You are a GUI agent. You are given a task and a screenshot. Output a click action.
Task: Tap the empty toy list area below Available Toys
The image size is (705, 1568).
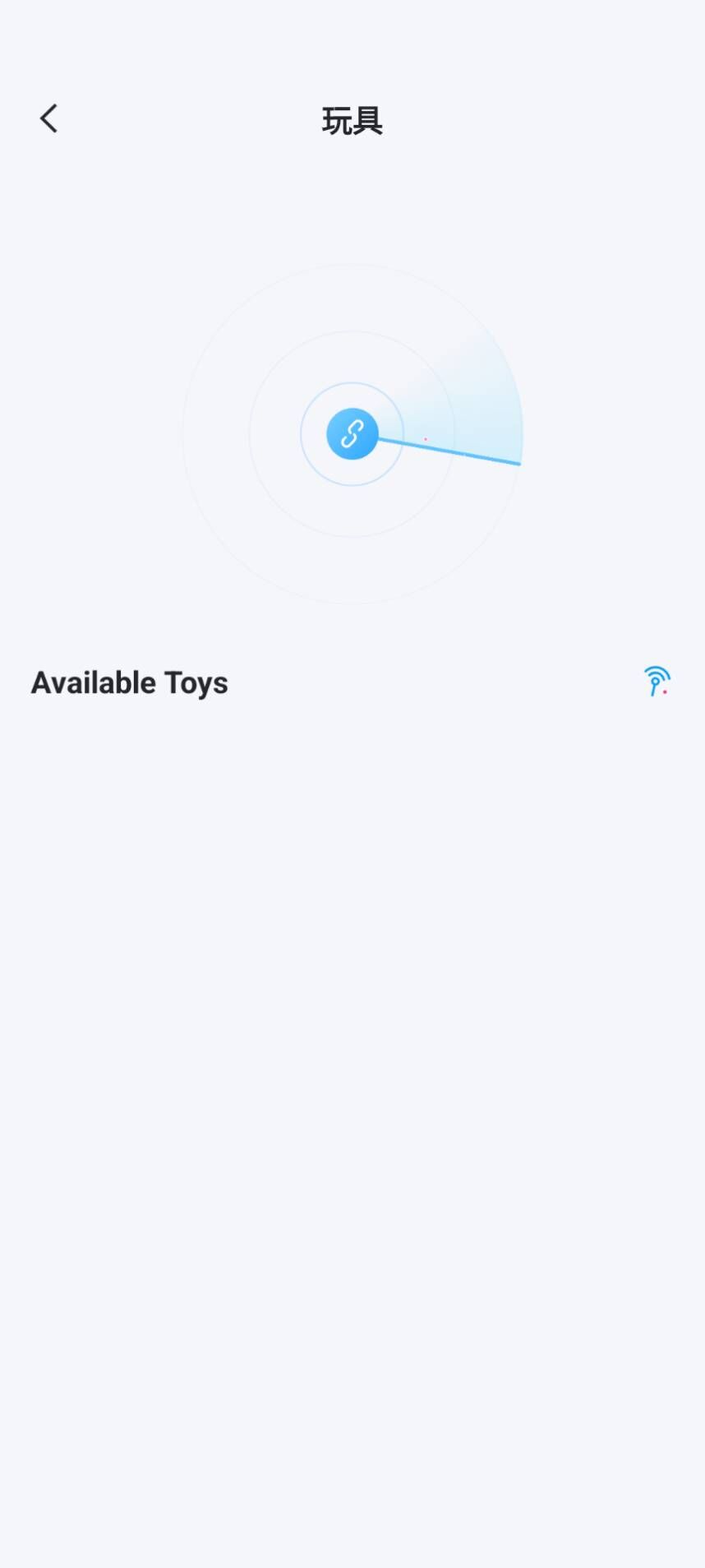(352, 987)
